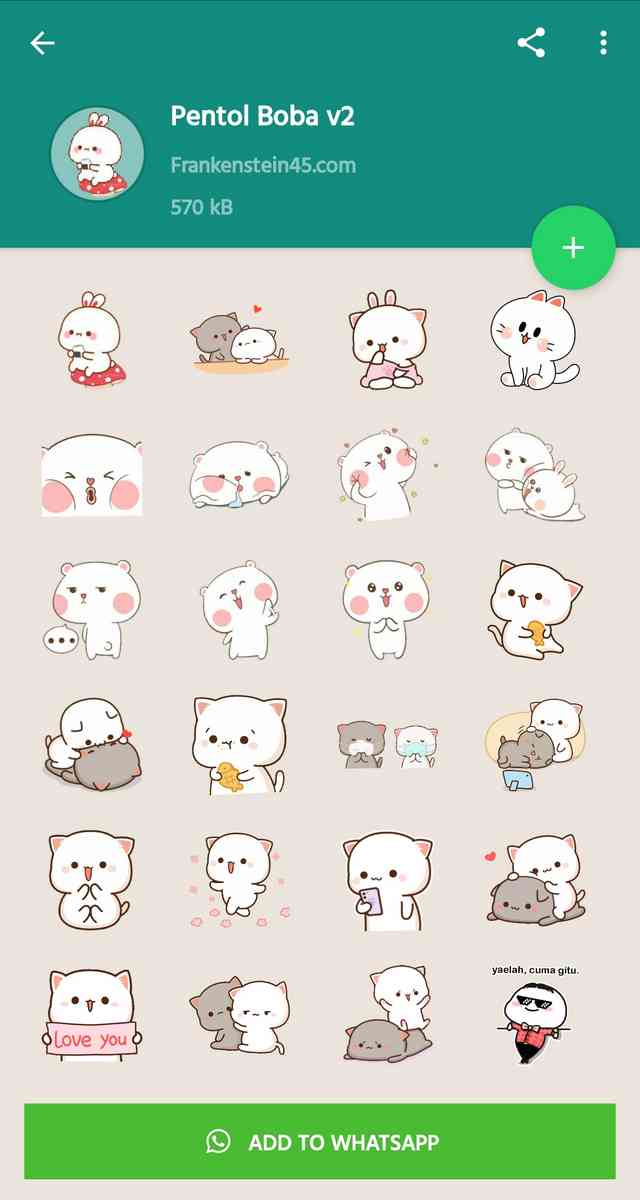
Task: Open the two cats wearing masks sticker
Action: [387, 745]
